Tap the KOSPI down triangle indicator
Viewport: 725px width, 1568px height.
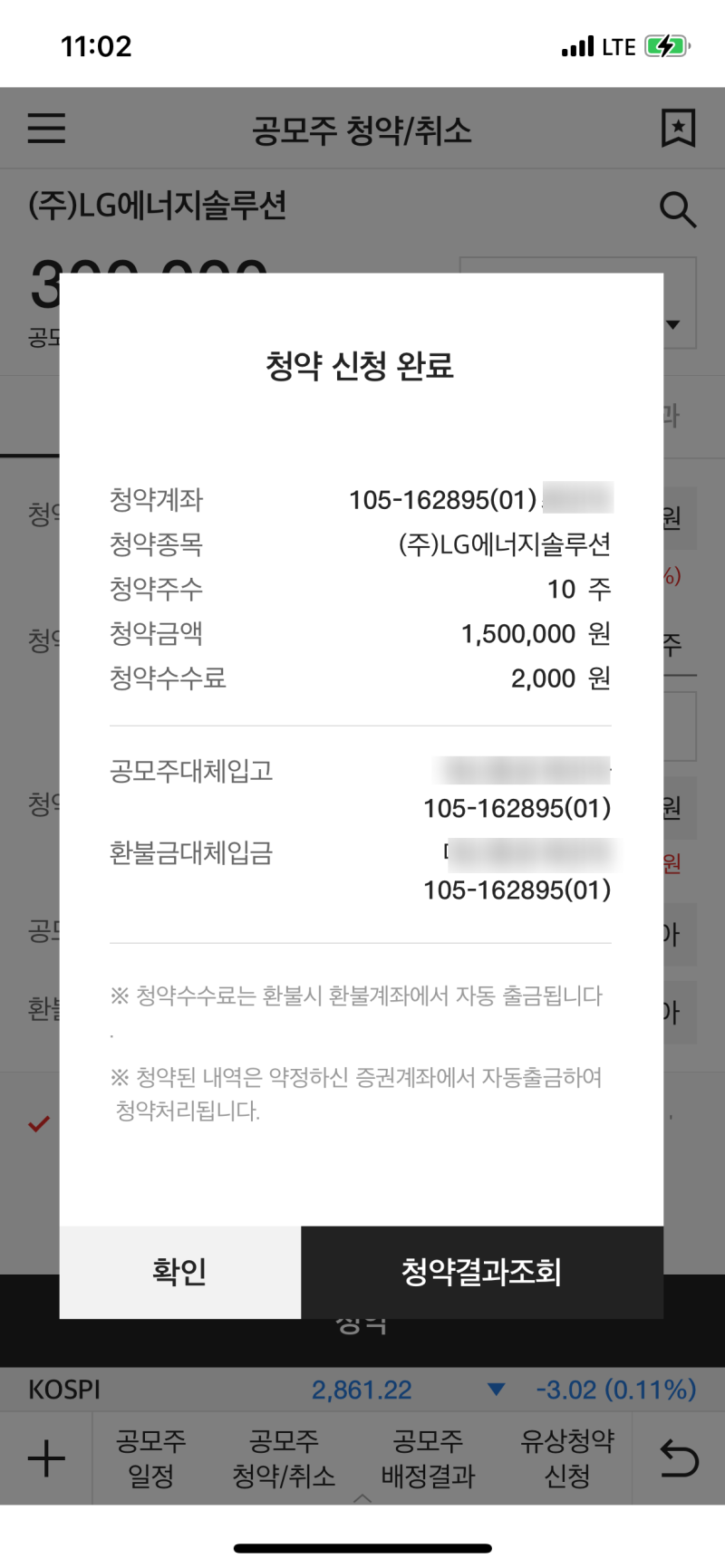click(x=495, y=1389)
